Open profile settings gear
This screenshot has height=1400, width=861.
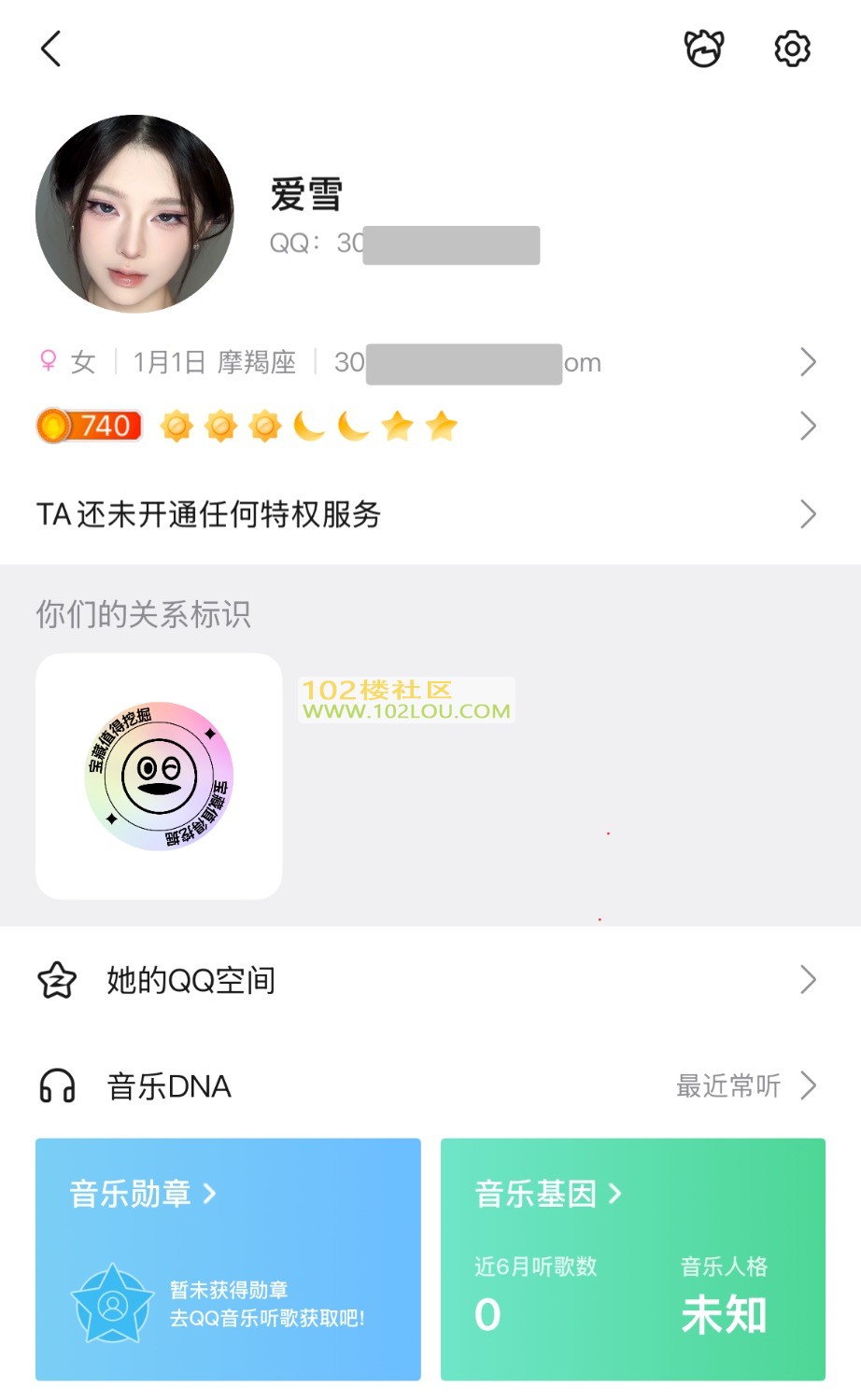[x=792, y=49]
